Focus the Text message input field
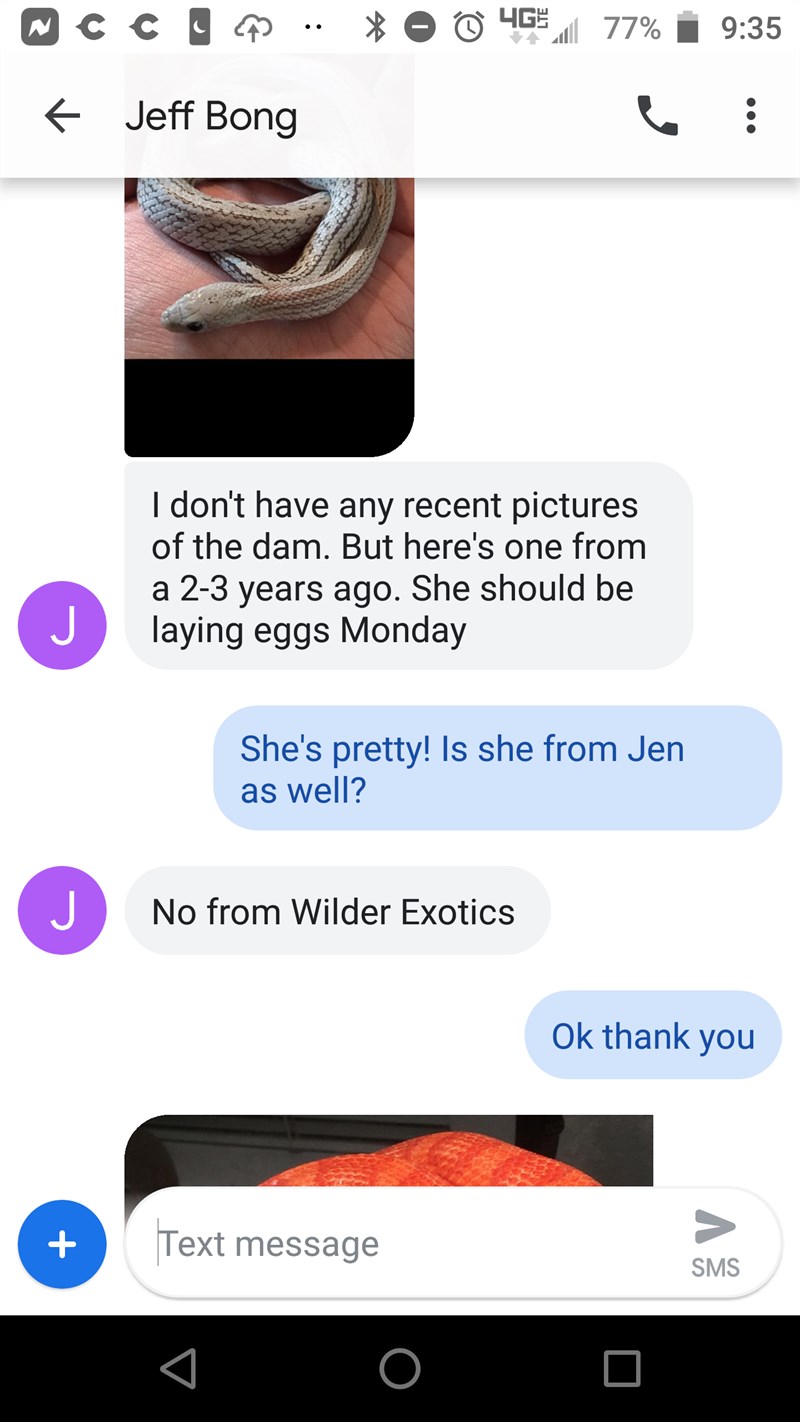Screen dimensions: 800x1422 point(400,1244)
